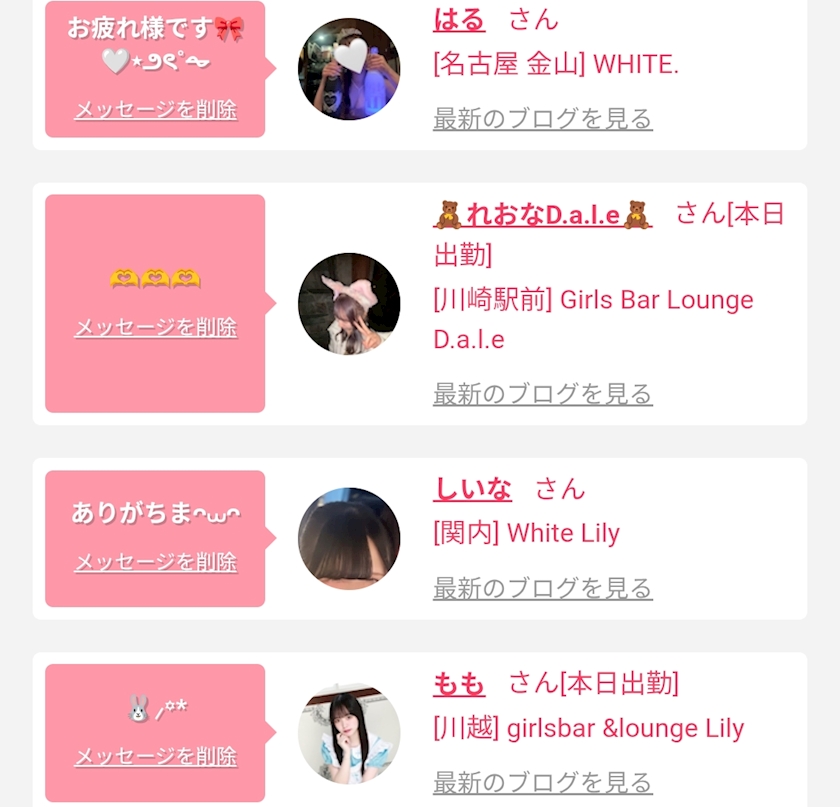Open しいな's profile name link
The width and height of the screenshot is (840, 807).
472,489
